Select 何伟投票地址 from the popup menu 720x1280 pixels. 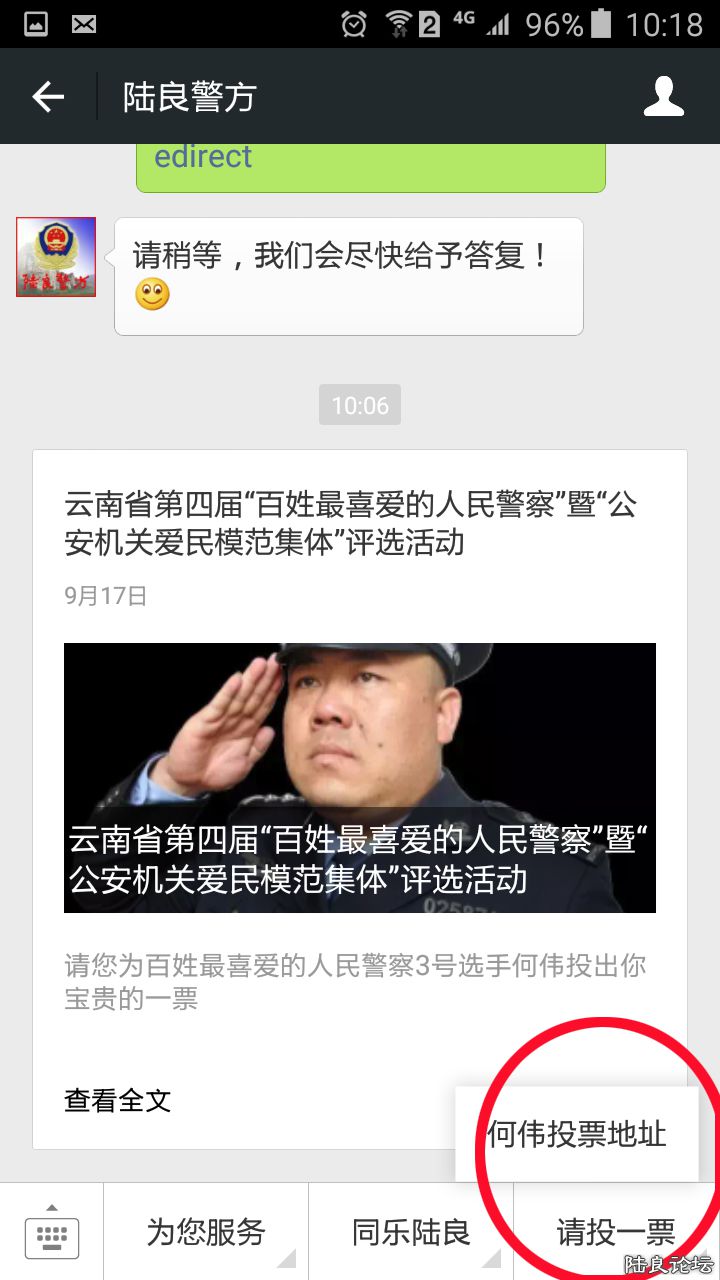[578, 1131]
